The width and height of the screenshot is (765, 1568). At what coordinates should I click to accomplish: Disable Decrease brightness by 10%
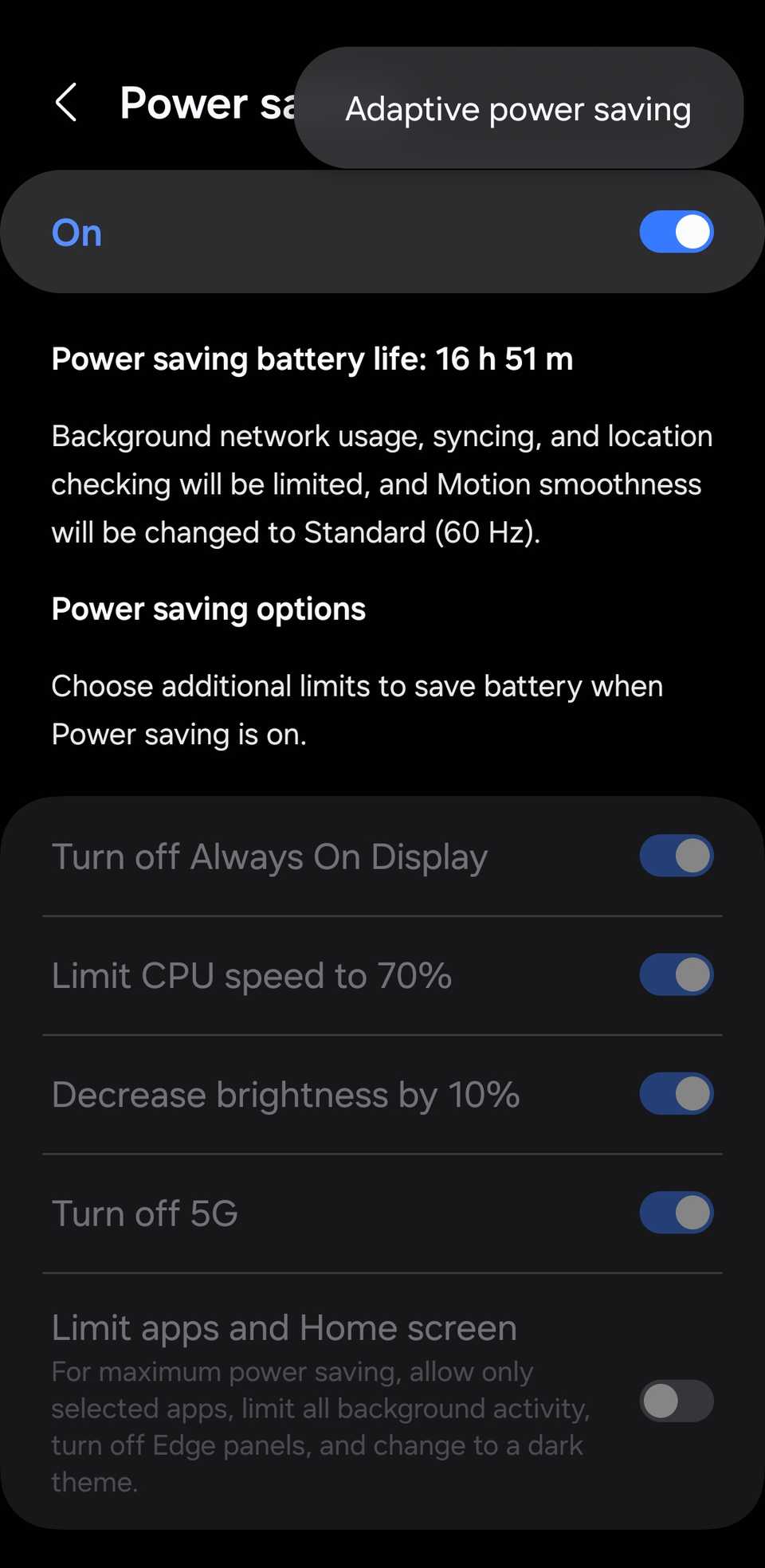tap(676, 1094)
